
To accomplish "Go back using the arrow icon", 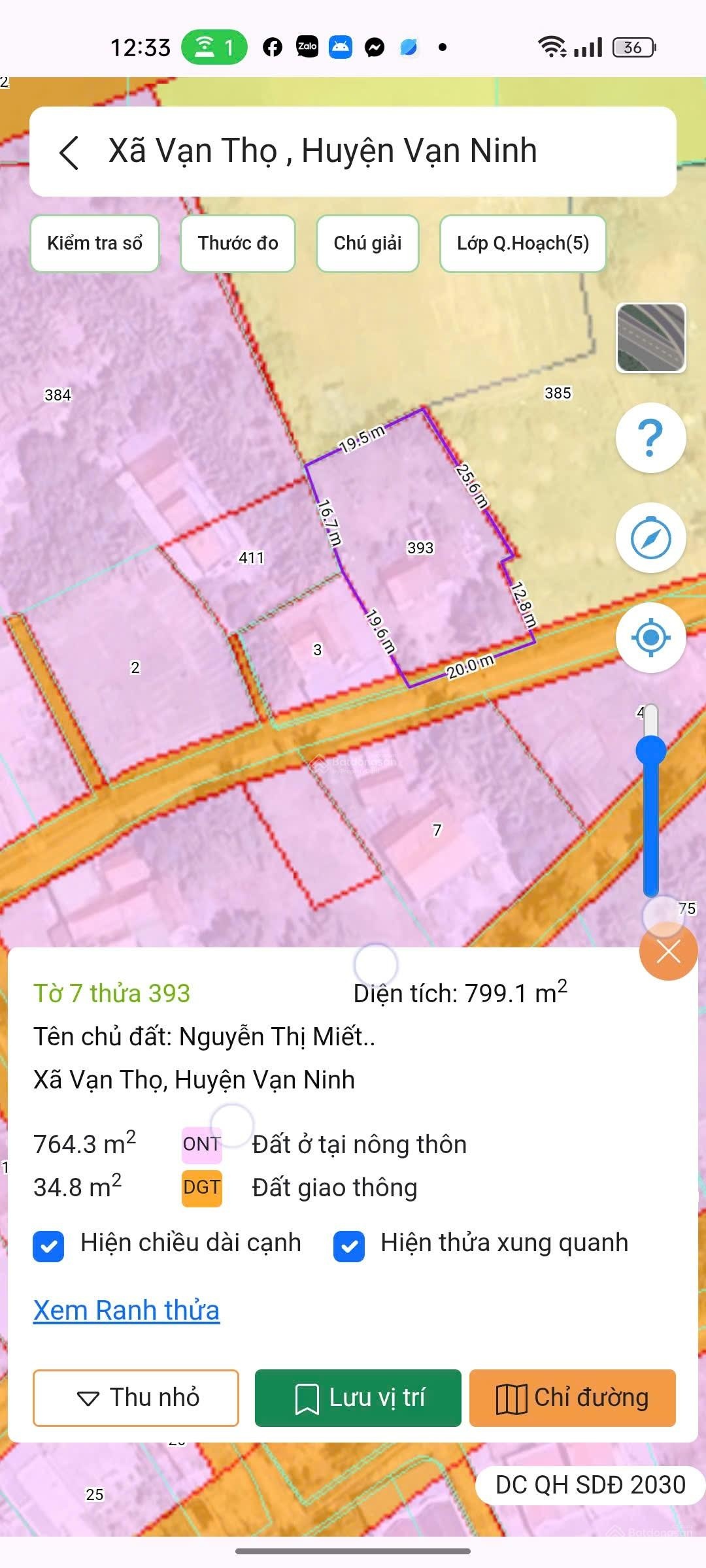I will pyautogui.click(x=69, y=152).
